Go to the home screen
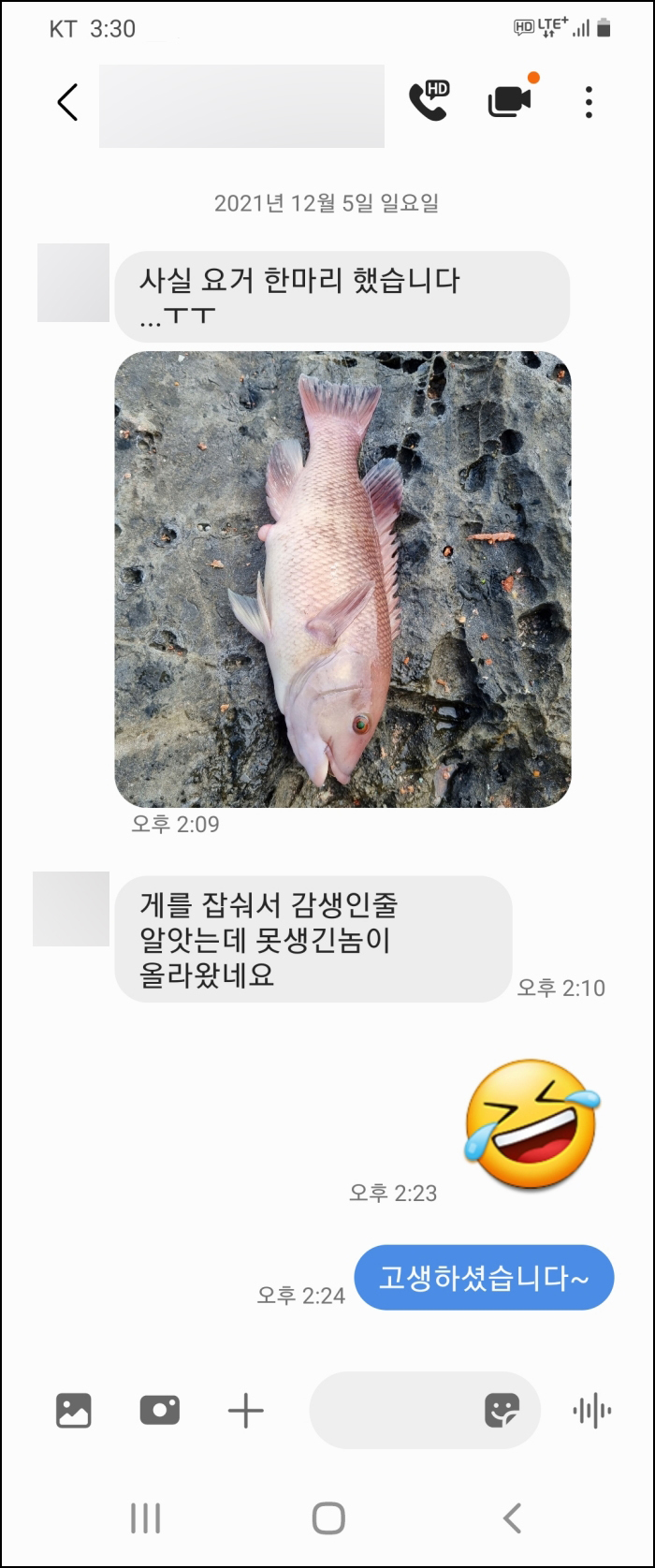Screen dimensions: 655x1568 328,1517
